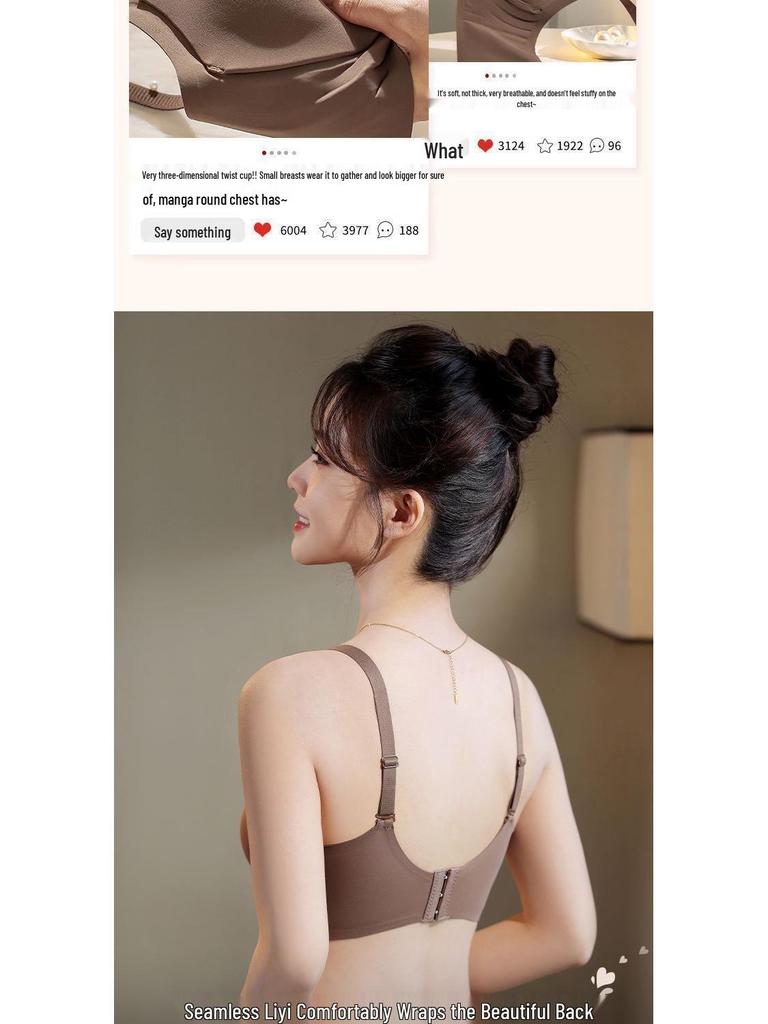This screenshot has width=768, height=1024.
Task: Like the twist cup review via heart icon
Action: coord(262,229)
